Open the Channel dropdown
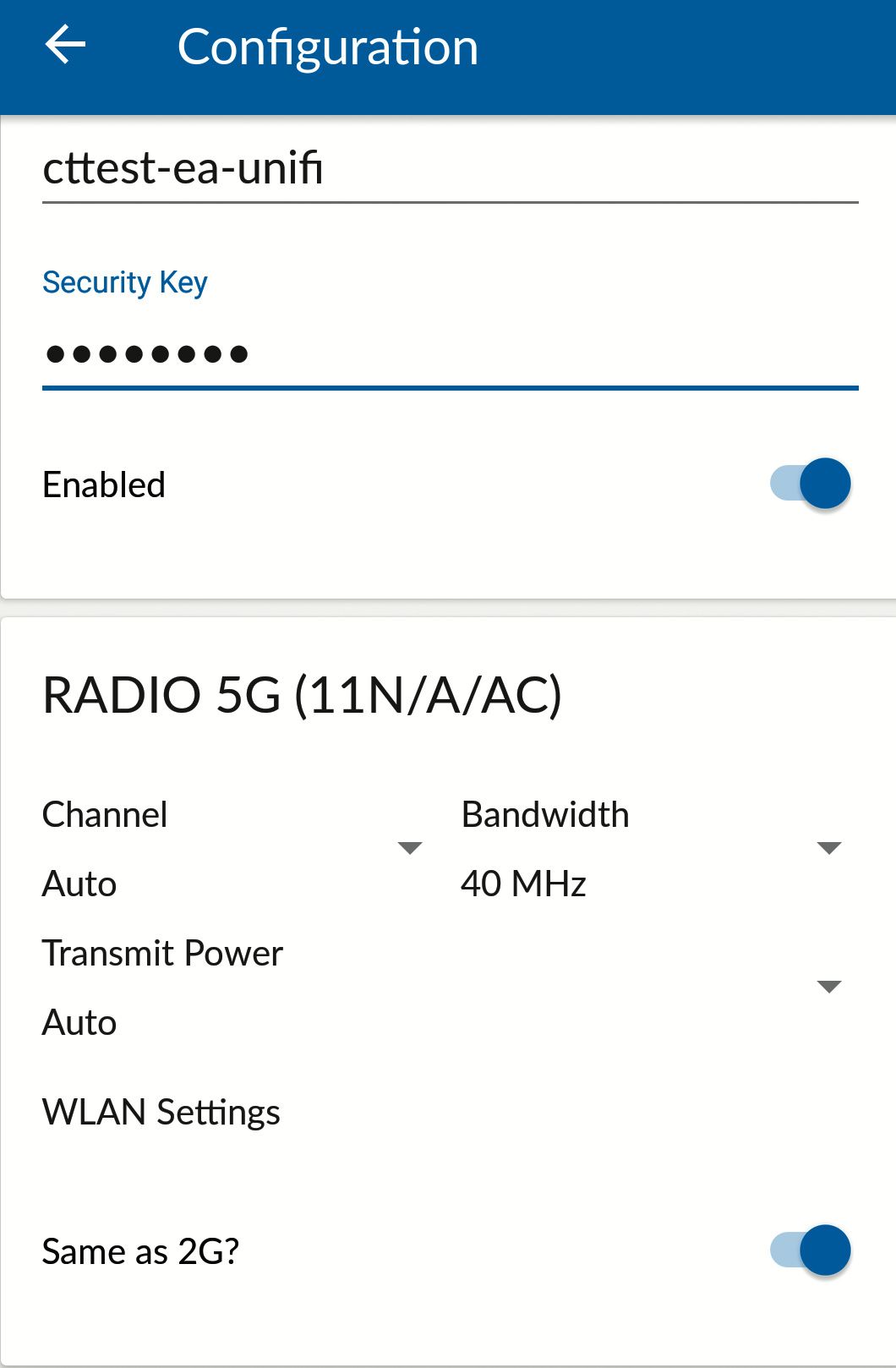 (232, 849)
